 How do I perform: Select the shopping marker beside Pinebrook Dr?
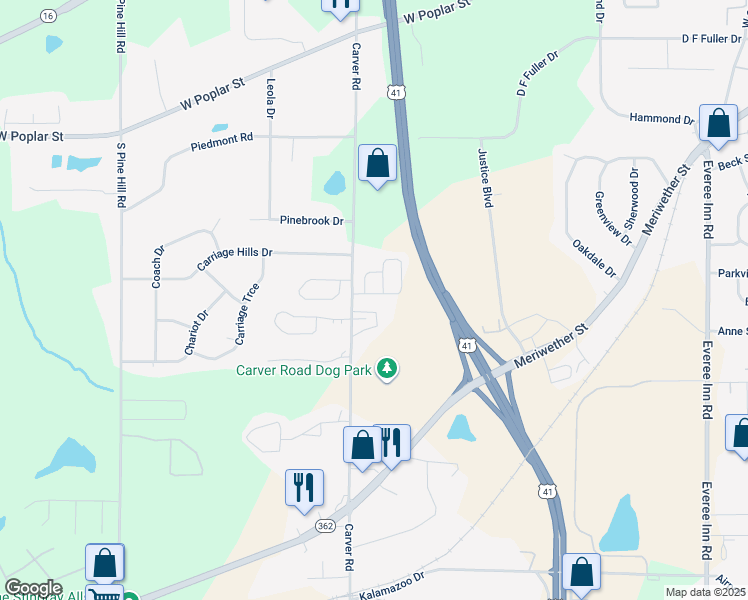click(x=377, y=164)
